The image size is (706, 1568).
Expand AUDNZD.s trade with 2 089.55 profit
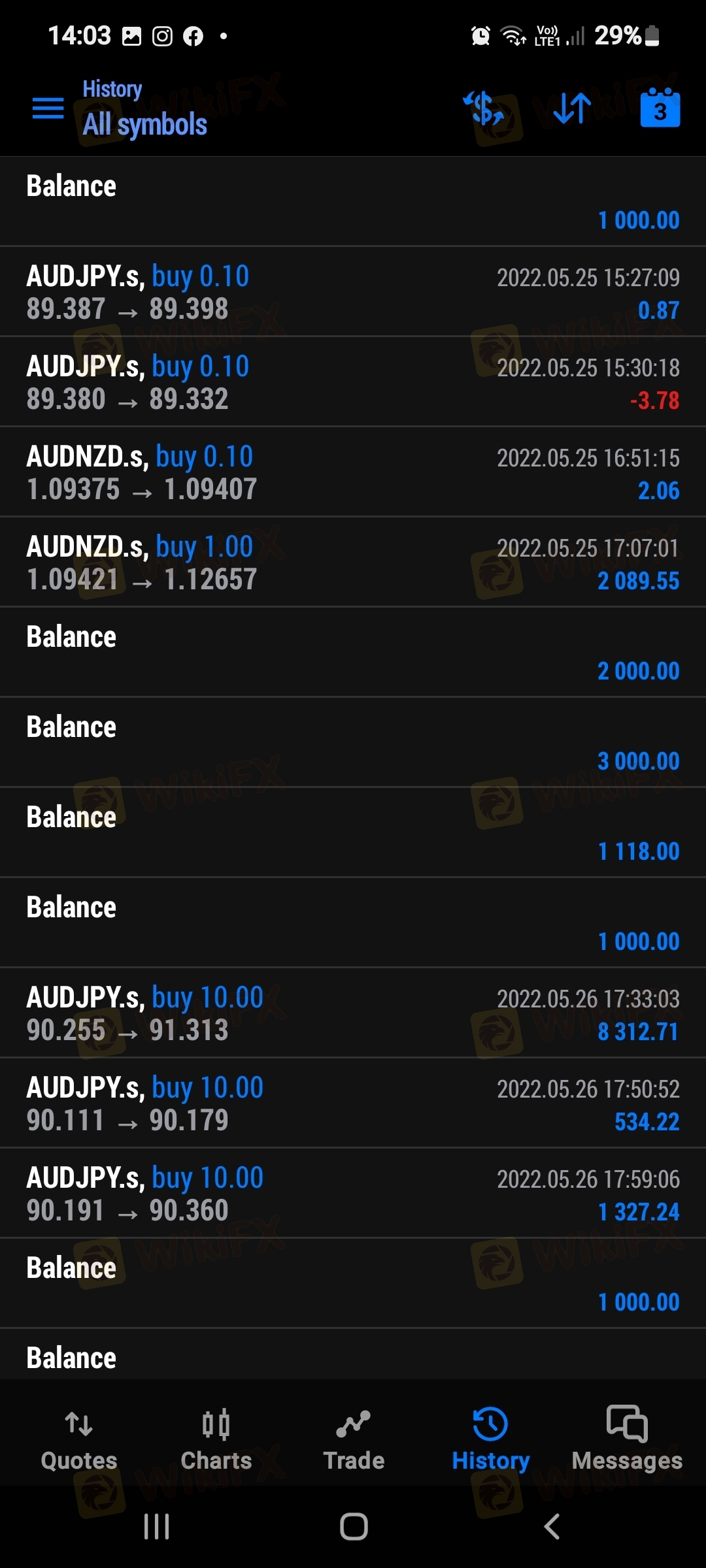353,563
